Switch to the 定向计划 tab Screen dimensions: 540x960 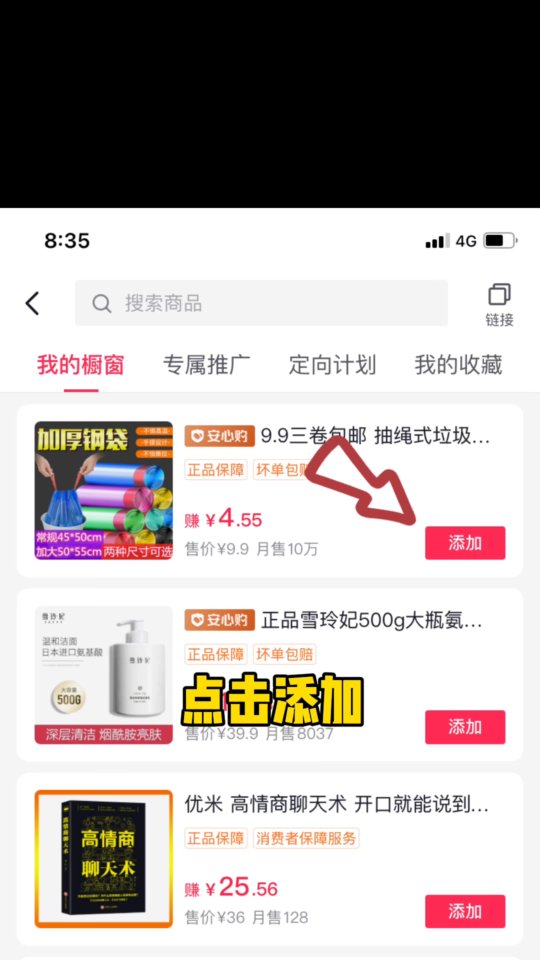point(332,365)
